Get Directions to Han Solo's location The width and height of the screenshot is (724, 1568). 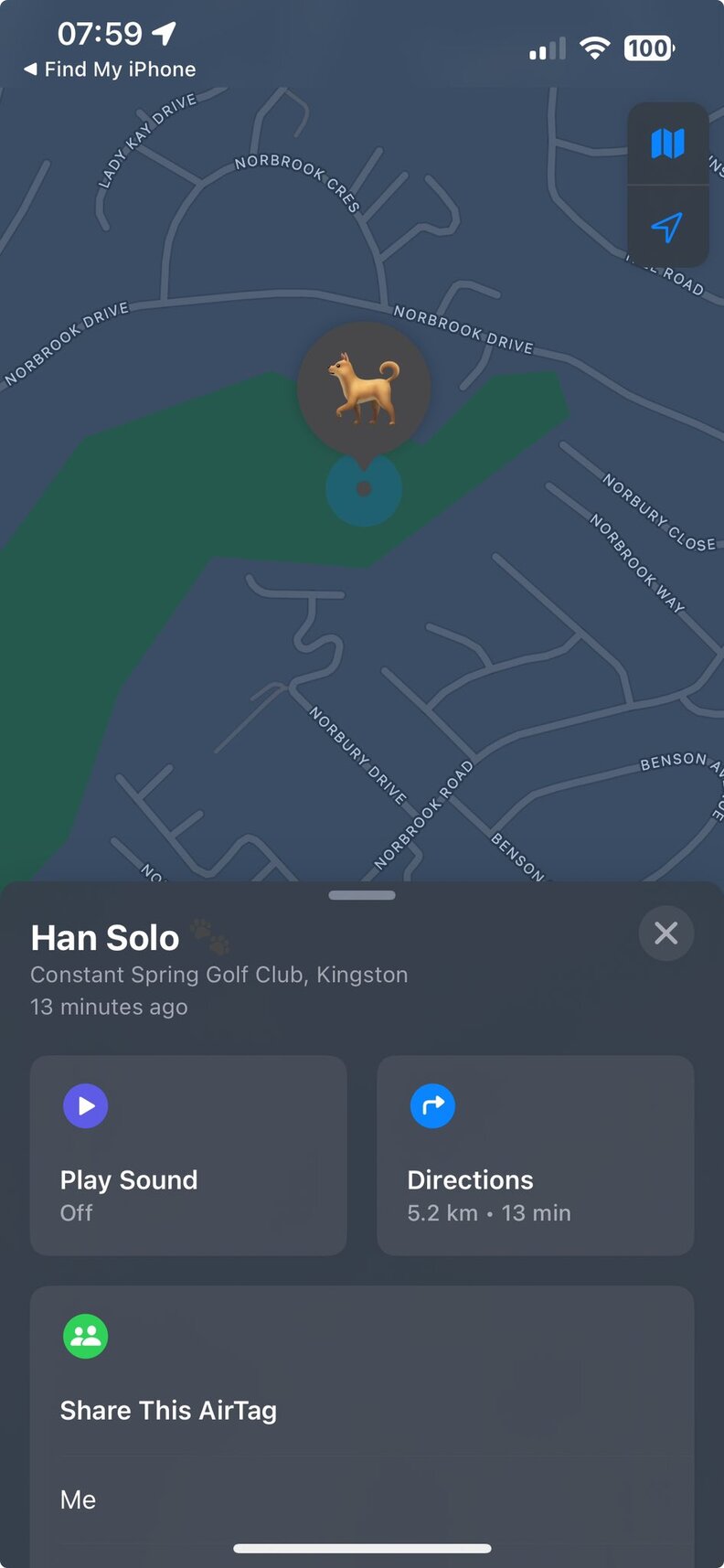pyautogui.click(x=535, y=1155)
